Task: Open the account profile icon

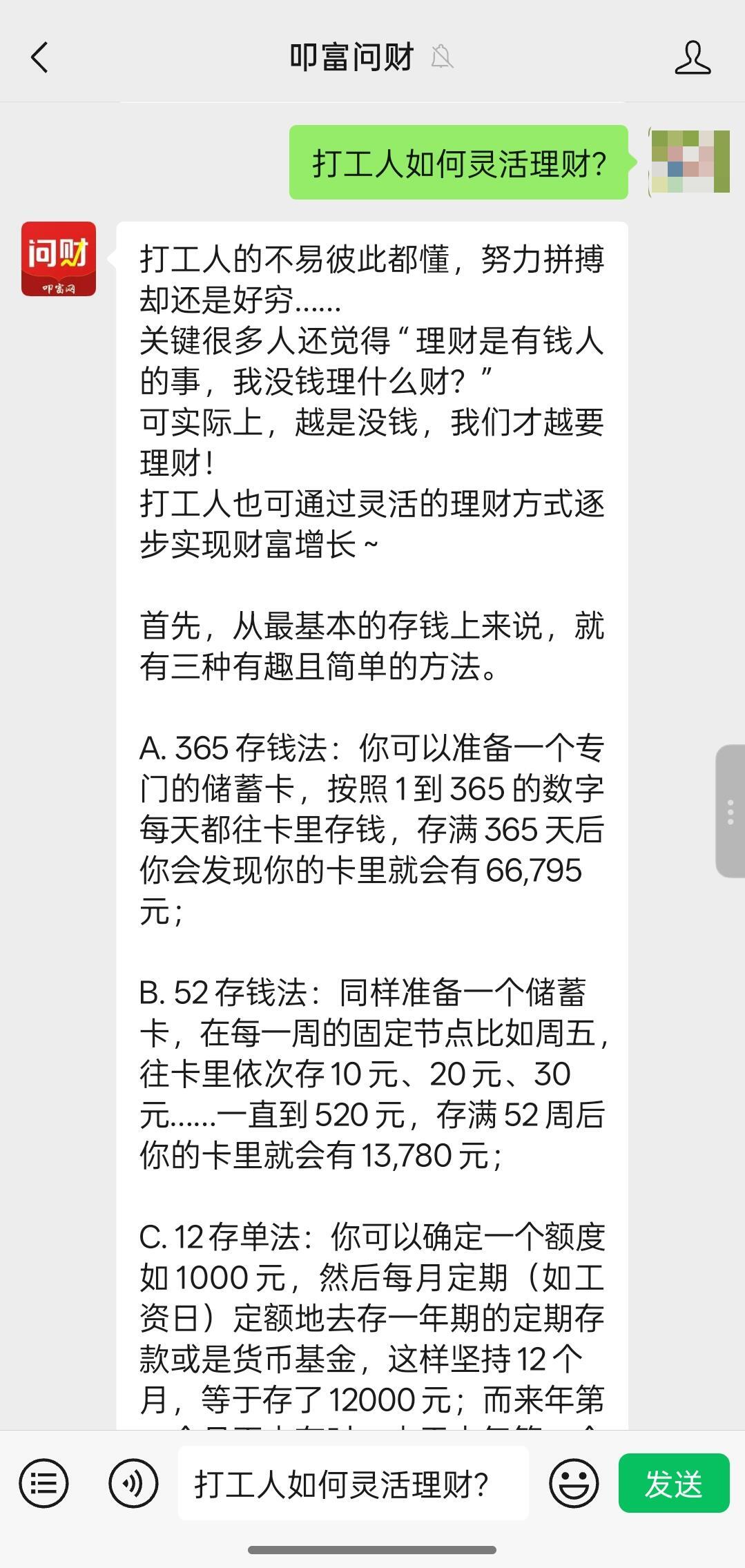Action: (x=693, y=57)
